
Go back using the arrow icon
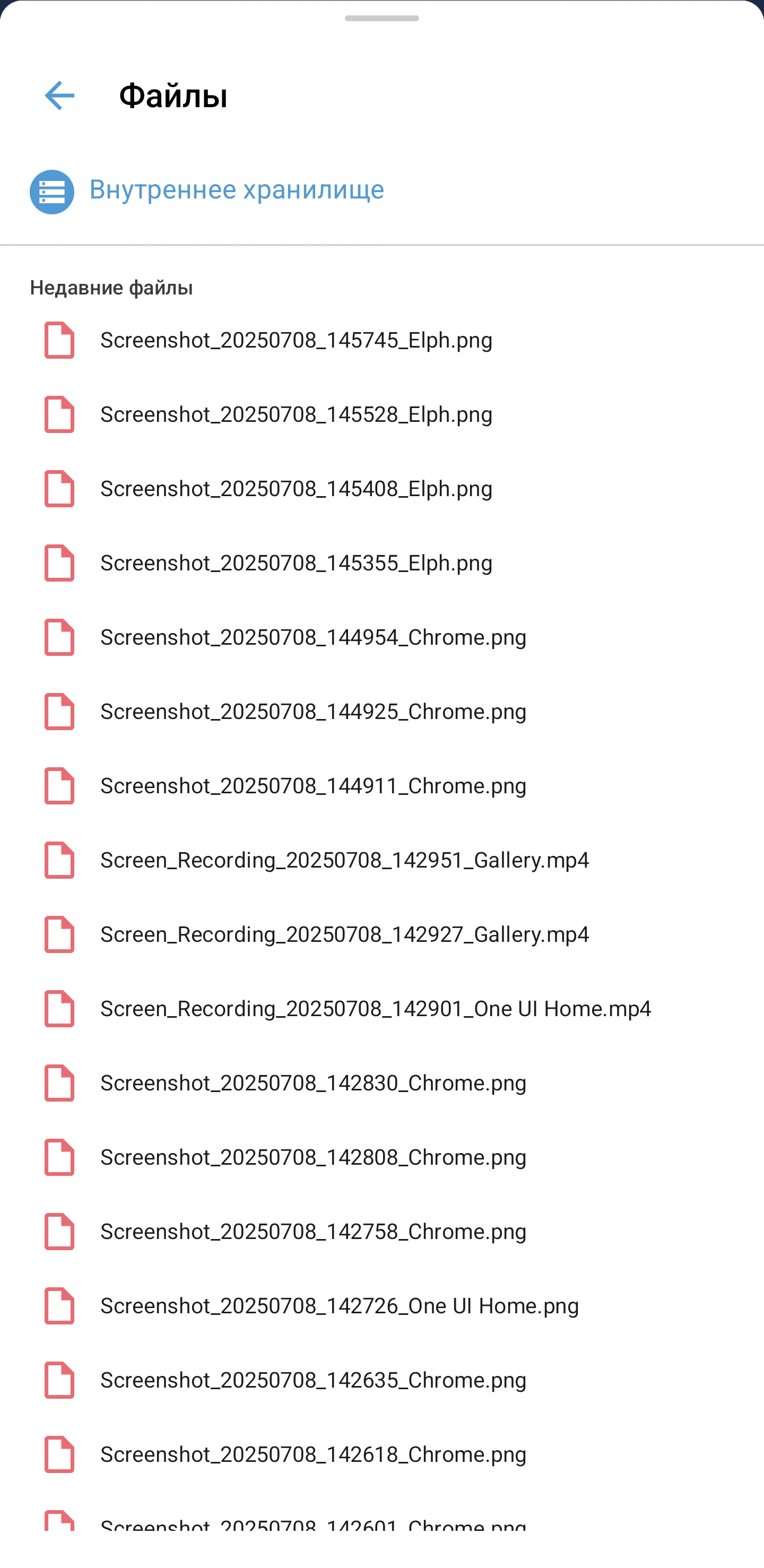59,96
